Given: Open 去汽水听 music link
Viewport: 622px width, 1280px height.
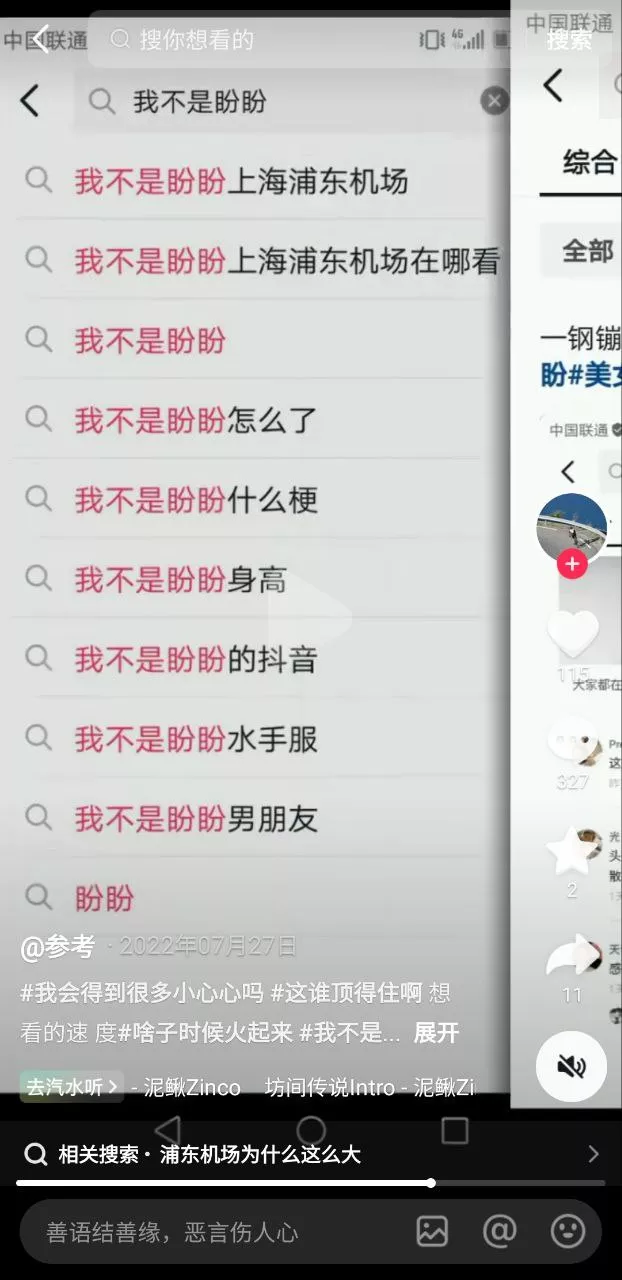Looking at the screenshot, I should tap(71, 1087).
